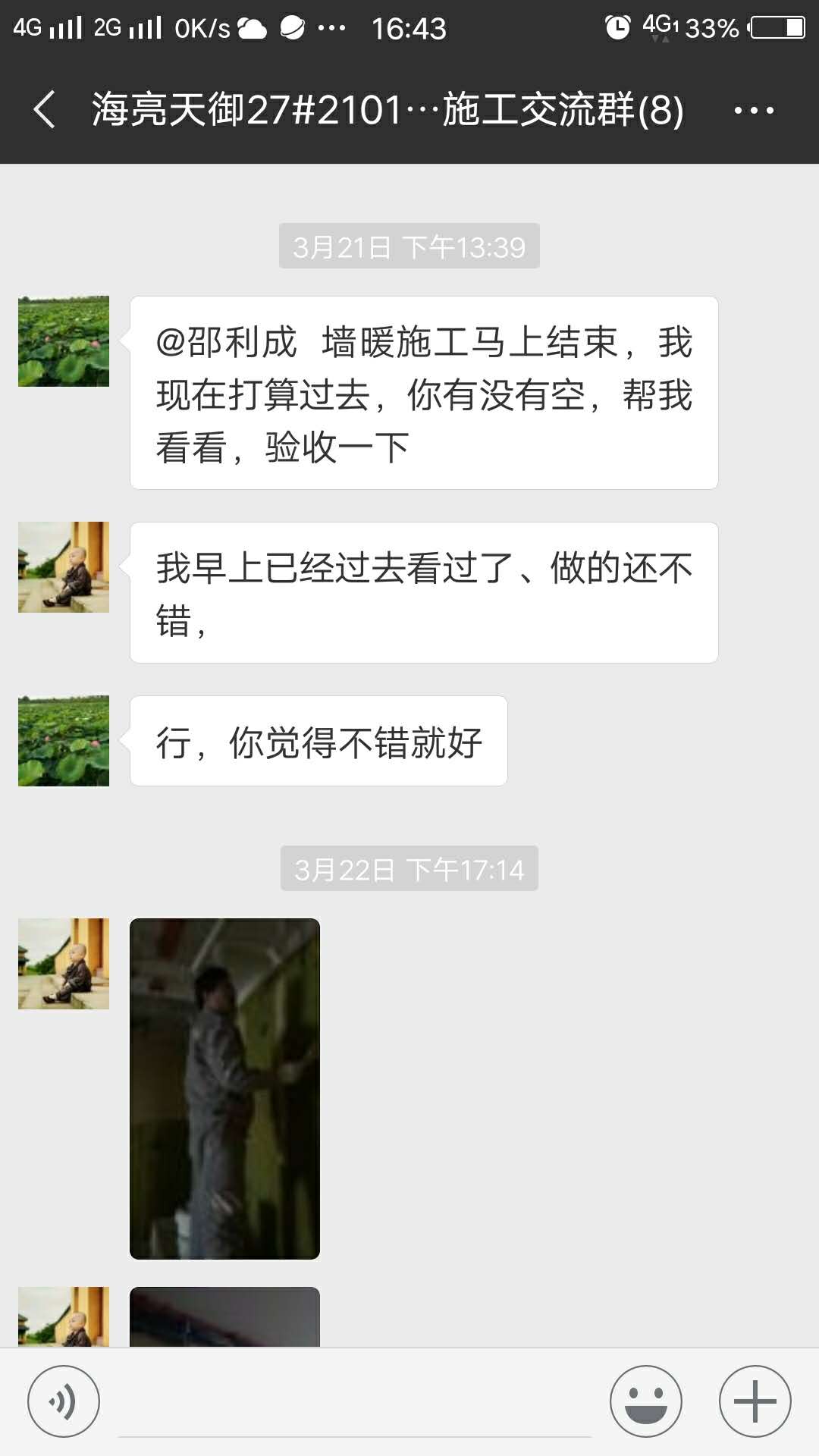Screen dimensions: 819x1456
Task: Tap the message text field
Action: pyautogui.click(x=355, y=1403)
